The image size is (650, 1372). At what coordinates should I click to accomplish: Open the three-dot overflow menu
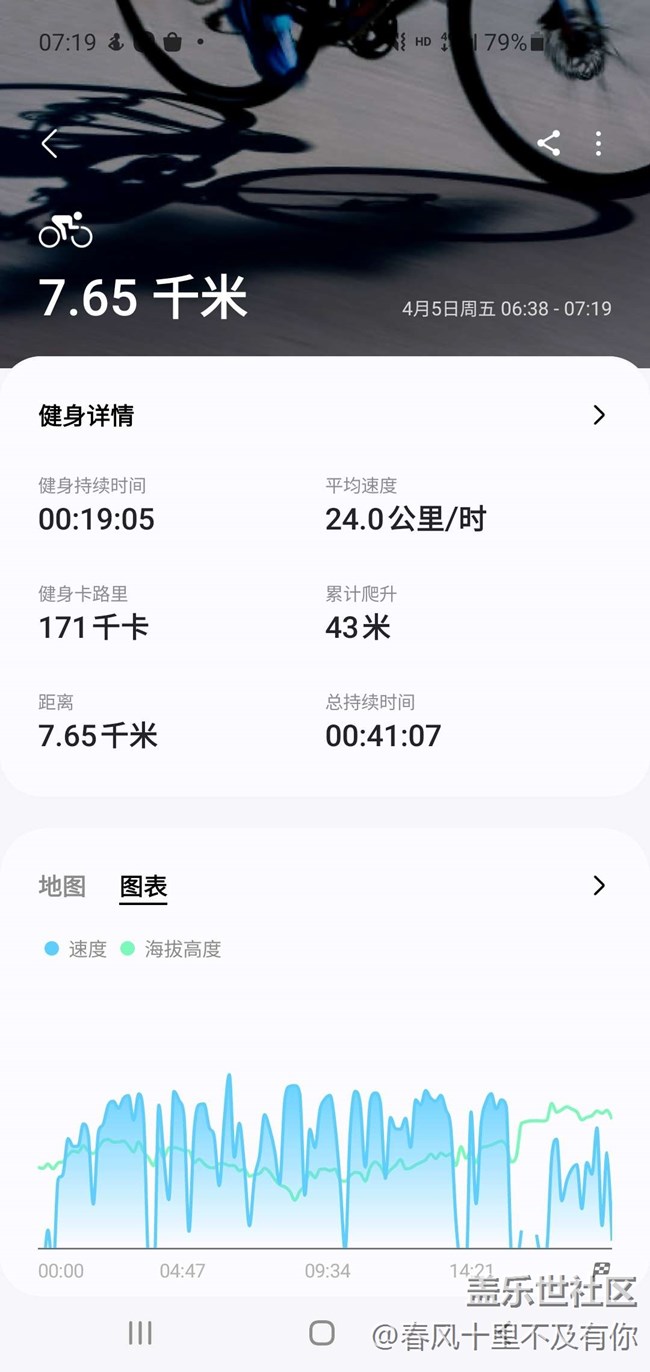[x=598, y=144]
